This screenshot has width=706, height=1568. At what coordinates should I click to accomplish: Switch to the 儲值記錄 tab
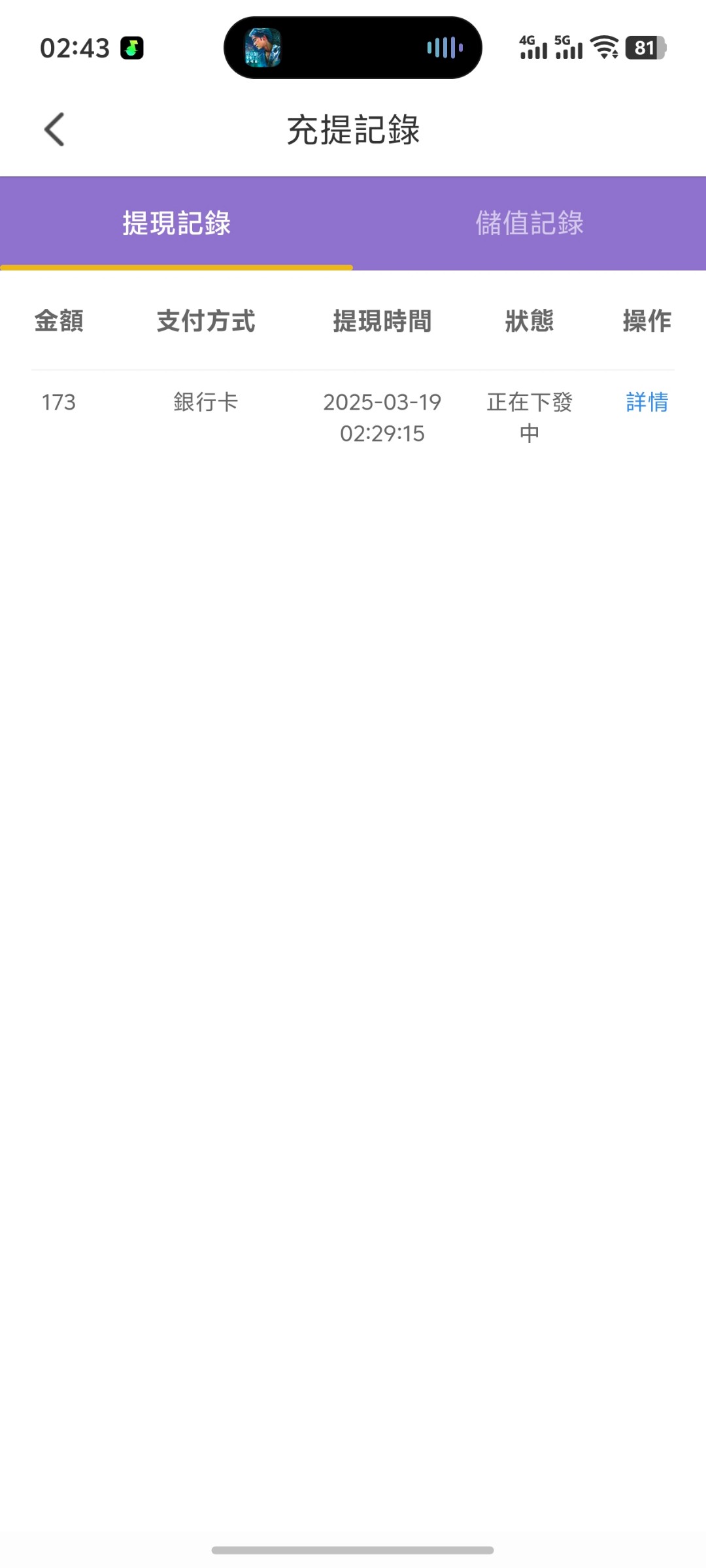529,223
